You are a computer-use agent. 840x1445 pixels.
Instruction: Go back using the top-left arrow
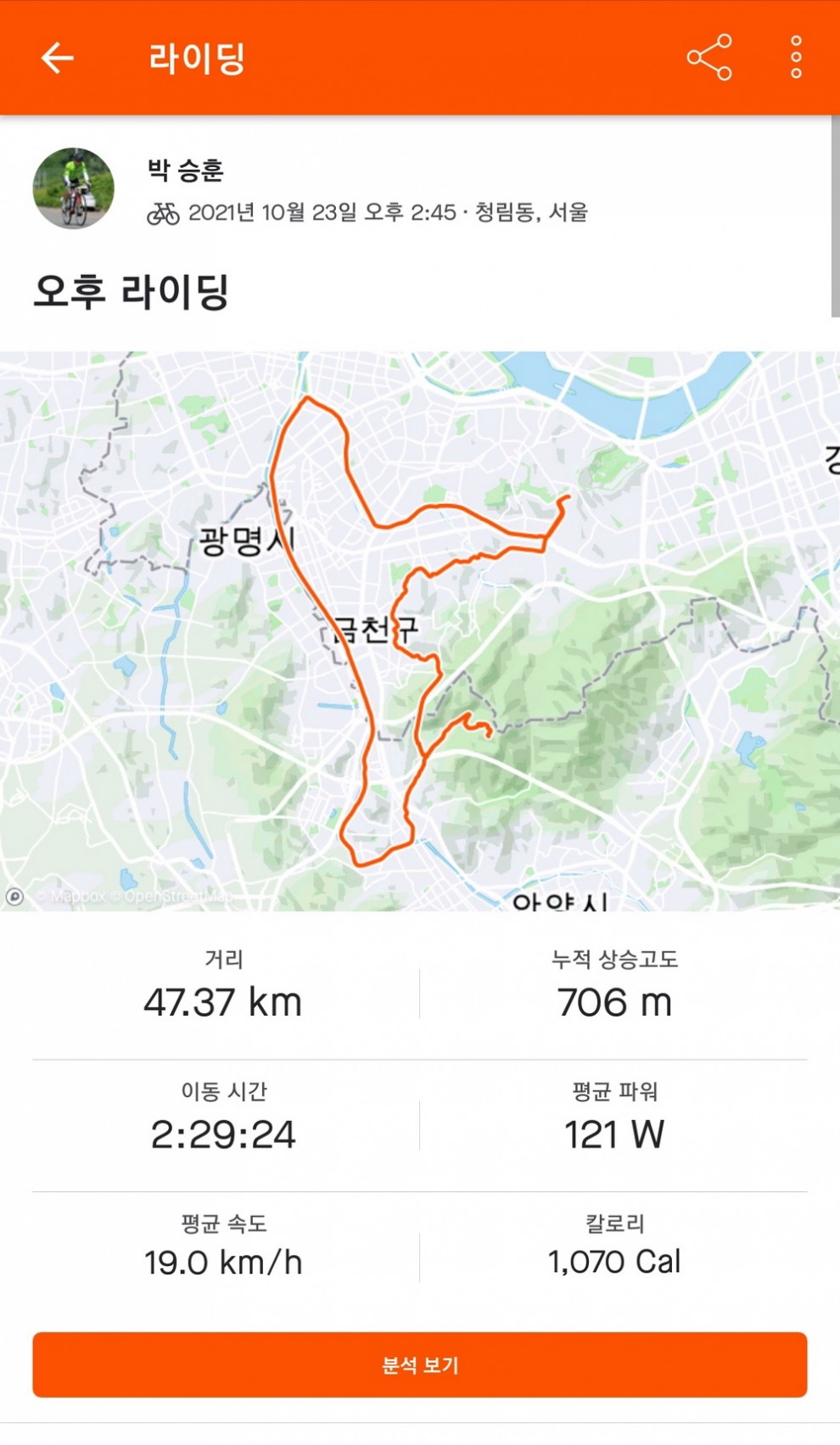click(x=58, y=58)
